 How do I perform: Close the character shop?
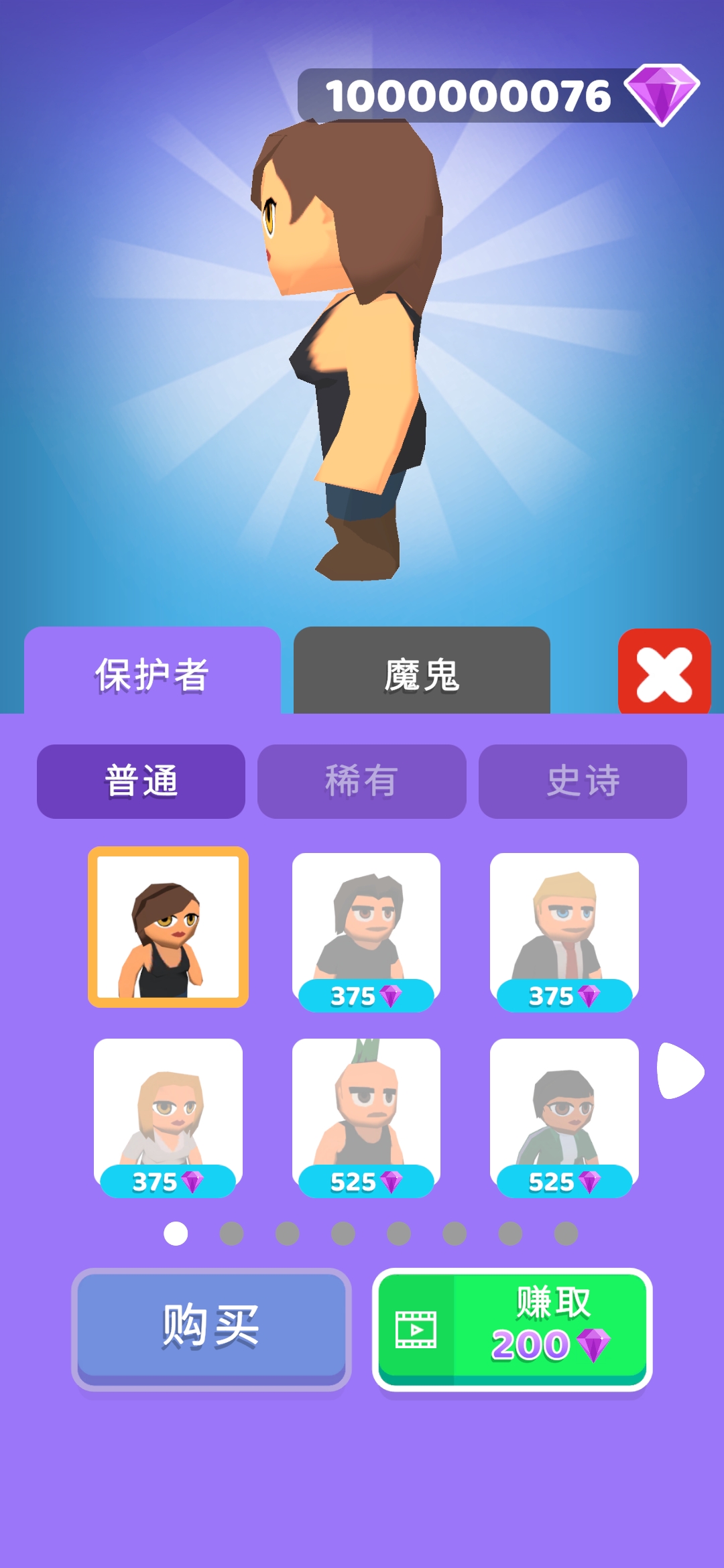[664, 672]
